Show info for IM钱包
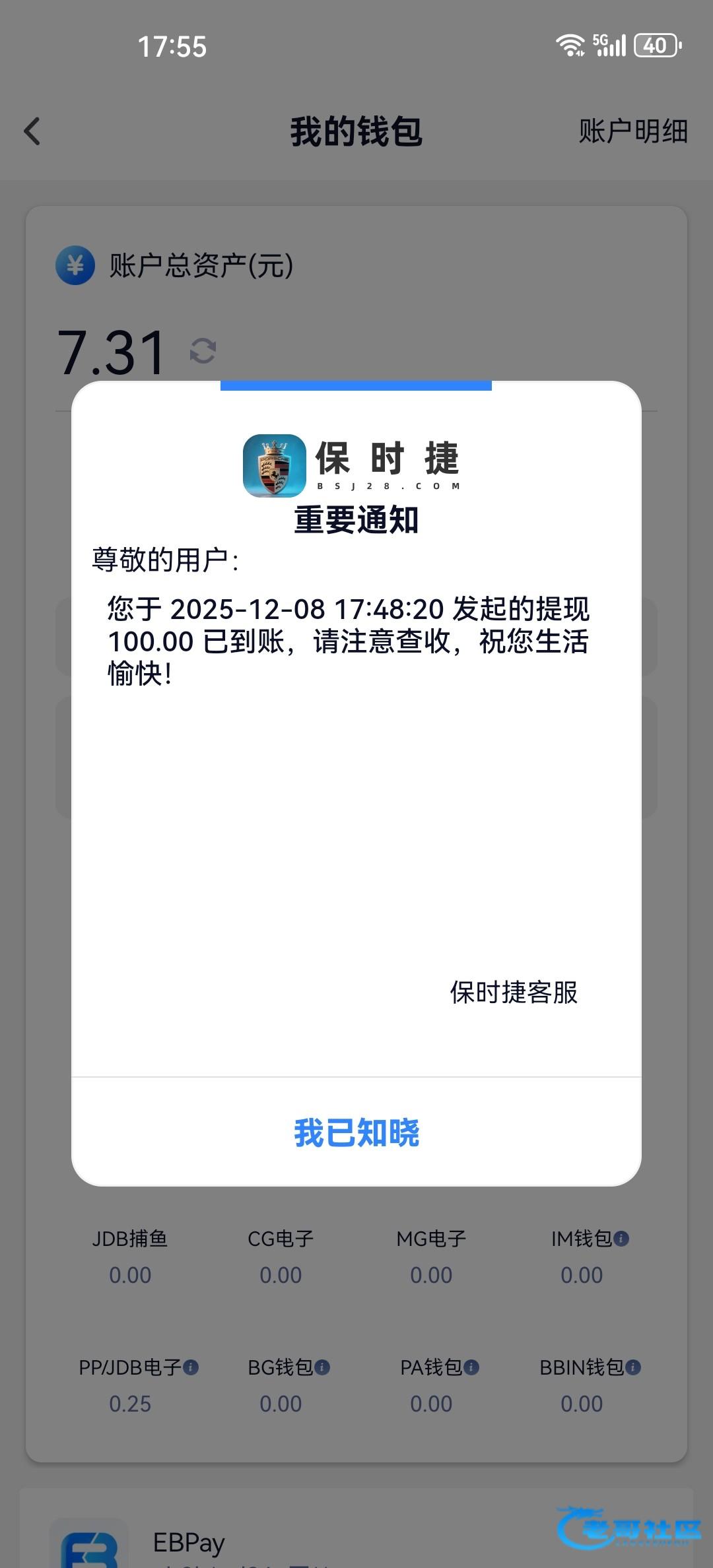 [x=621, y=1239]
